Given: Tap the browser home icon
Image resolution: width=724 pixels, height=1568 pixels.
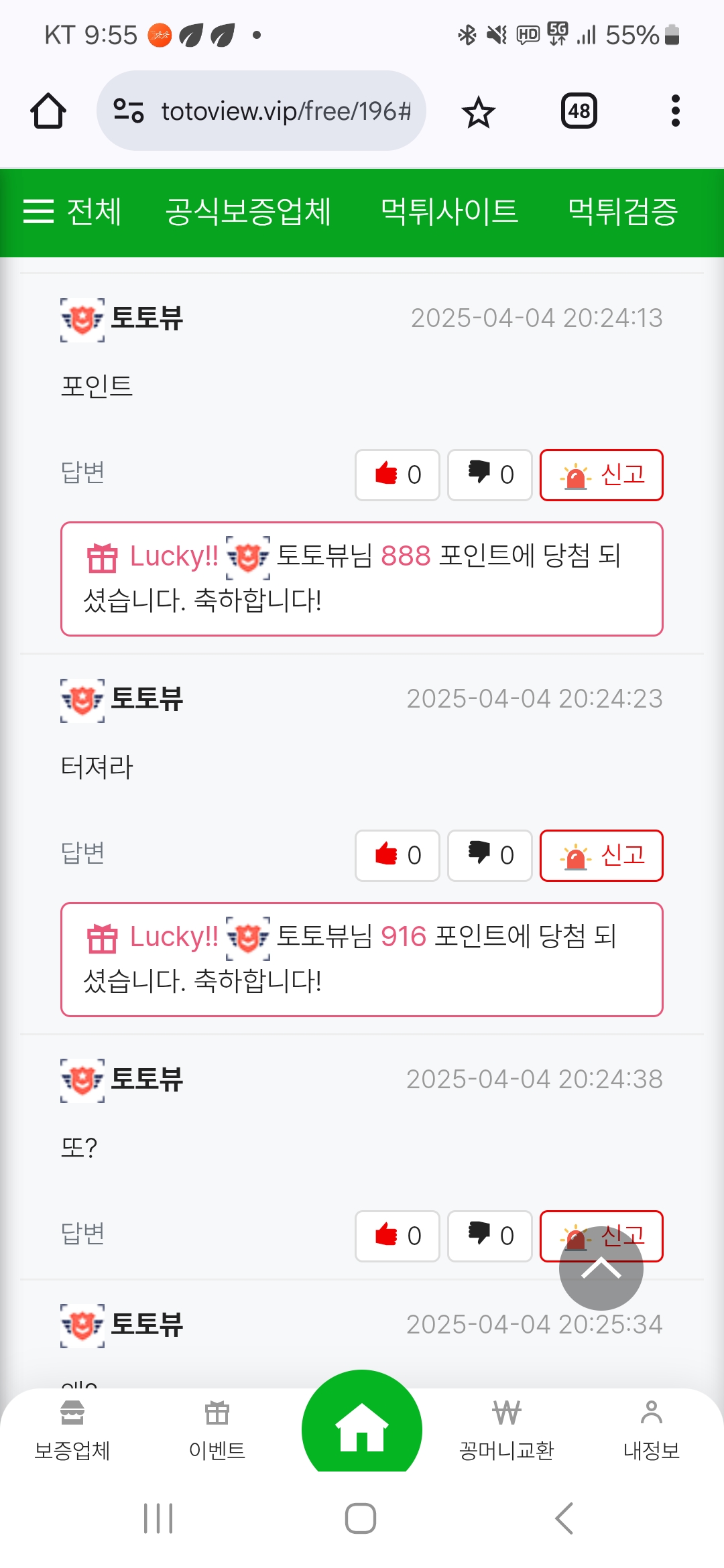Looking at the screenshot, I should coord(48,111).
